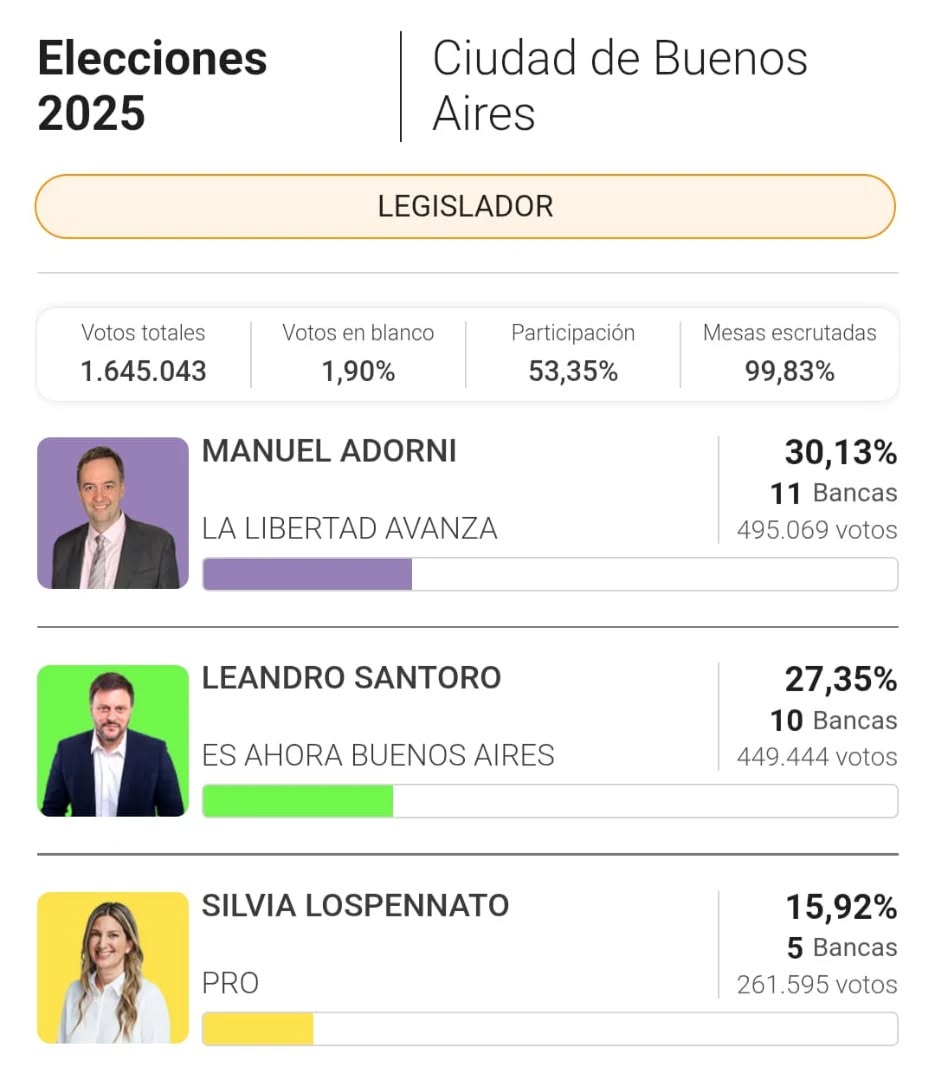Click the LEANDRO SANTORO name link
Image resolution: width=935 pixels, height=1080 pixels.
click(x=351, y=678)
